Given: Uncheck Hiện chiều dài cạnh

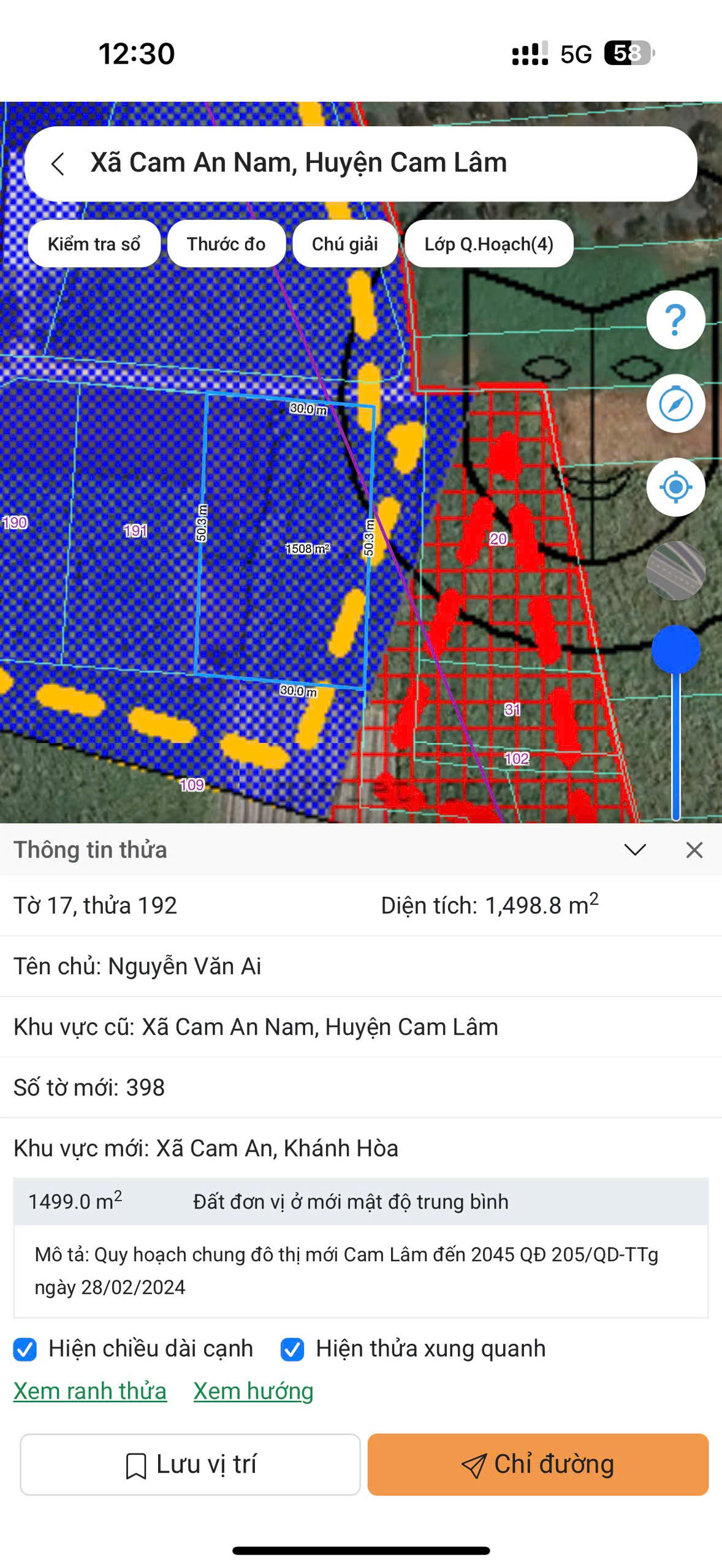Looking at the screenshot, I should pyautogui.click(x=25, y=1349).
